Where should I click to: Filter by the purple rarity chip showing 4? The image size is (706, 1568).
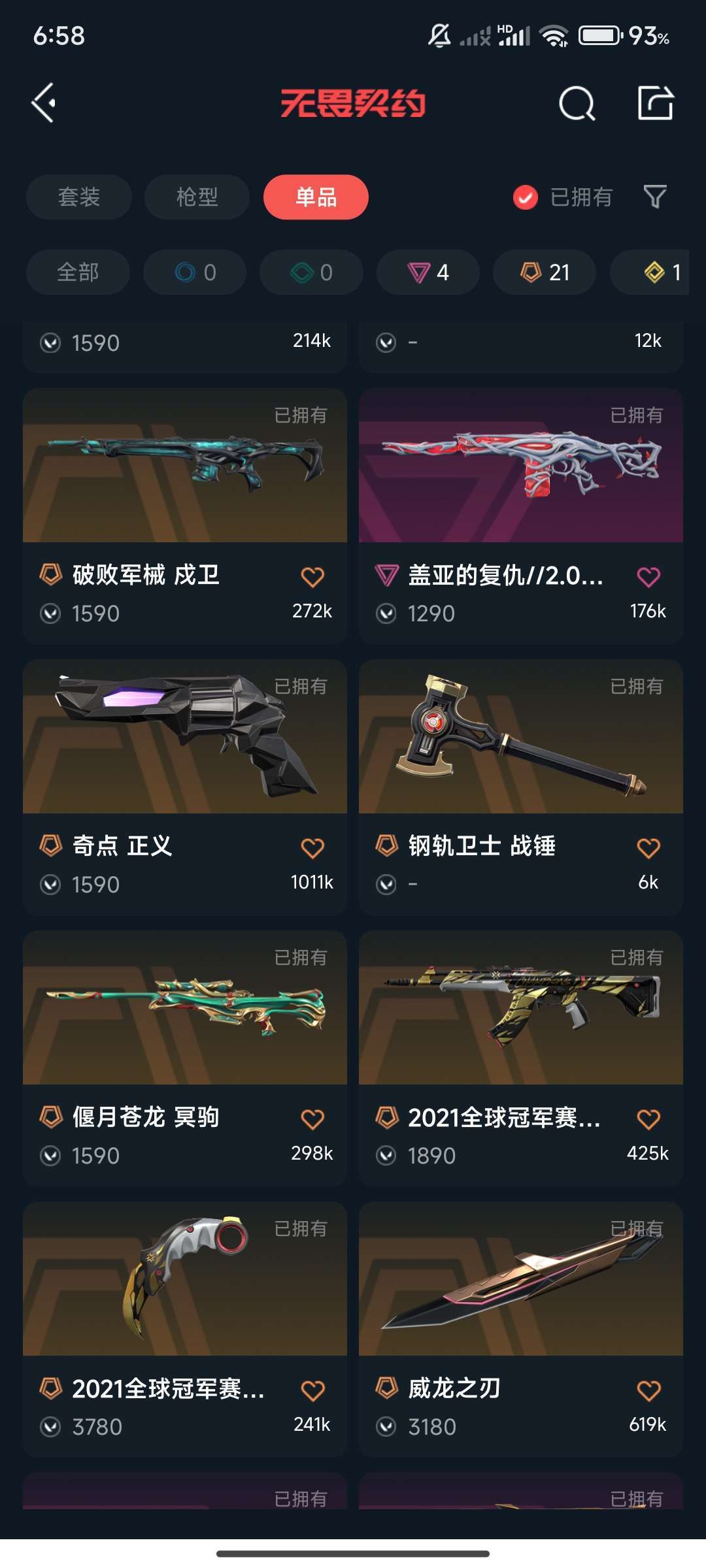click(x=428, y=272)
